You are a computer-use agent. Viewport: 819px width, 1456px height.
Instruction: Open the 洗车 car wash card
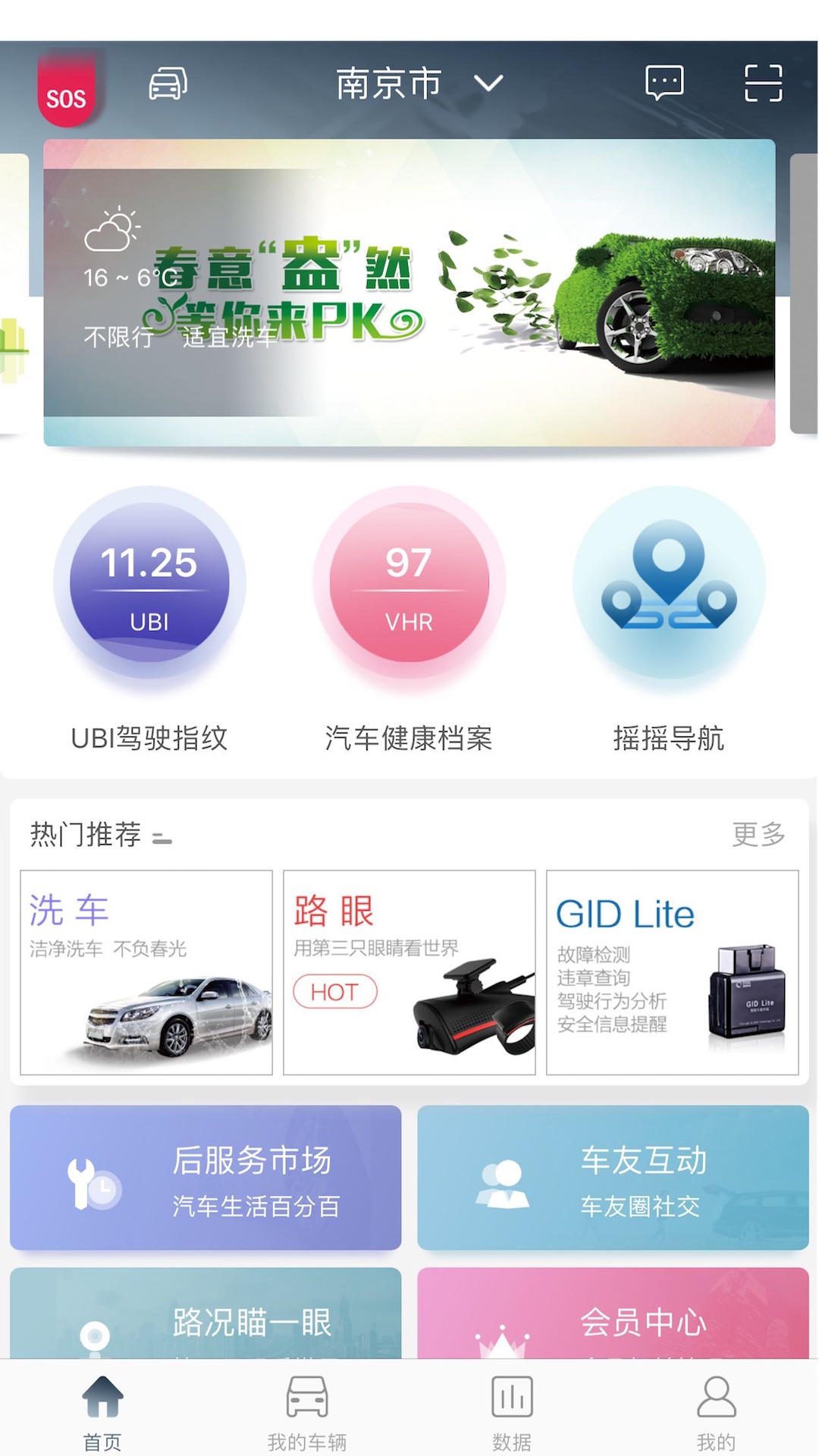pos(146,972)
